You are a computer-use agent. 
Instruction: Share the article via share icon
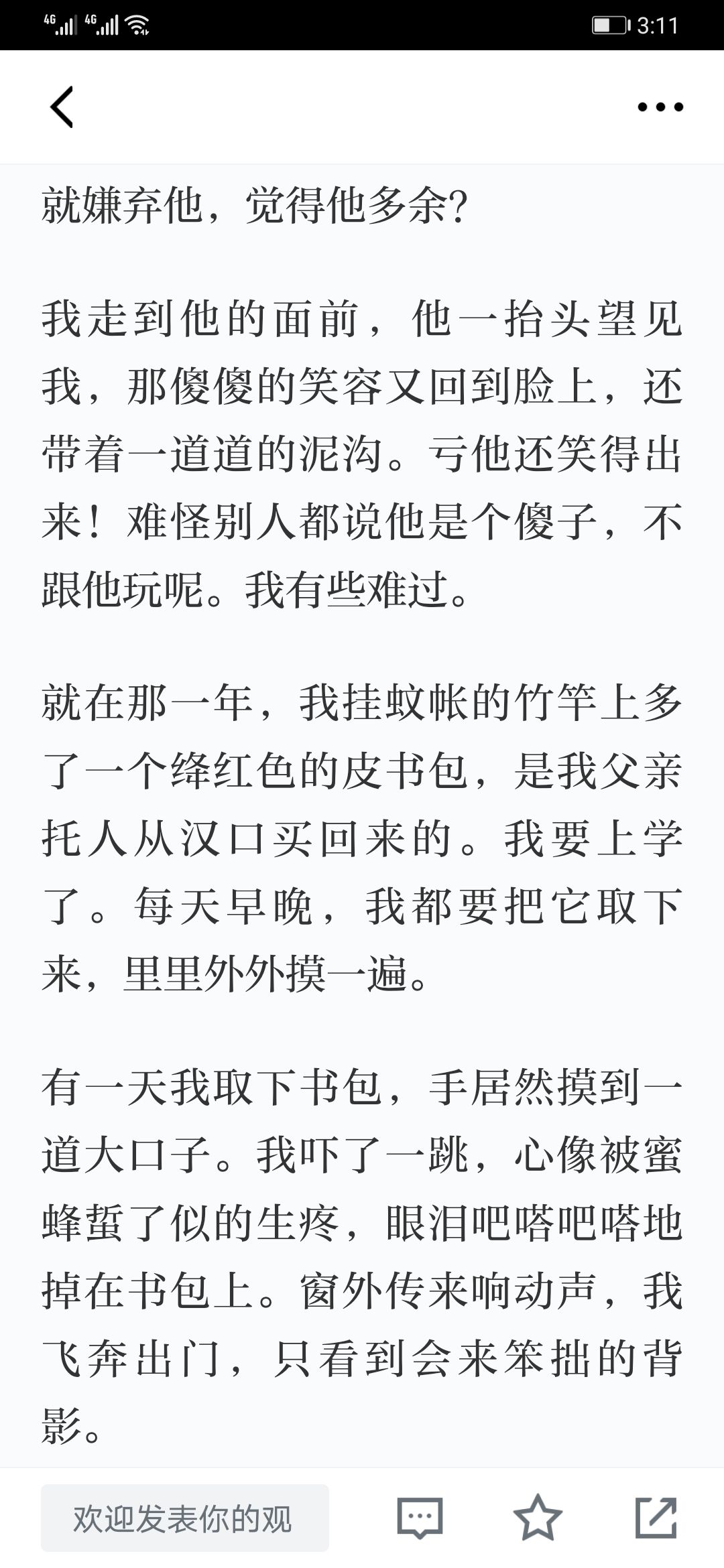tap(656, 1517)
